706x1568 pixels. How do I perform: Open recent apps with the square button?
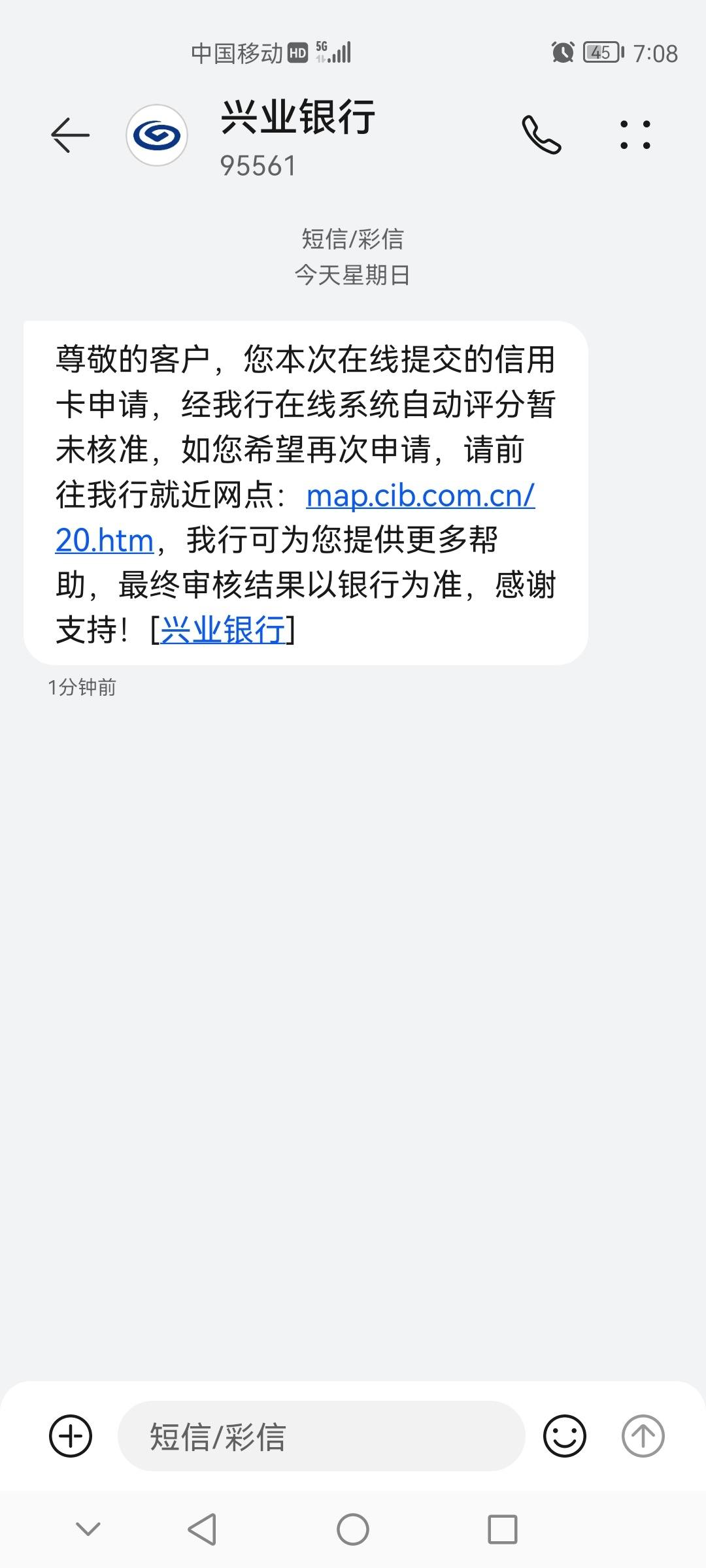[503, 1529]
